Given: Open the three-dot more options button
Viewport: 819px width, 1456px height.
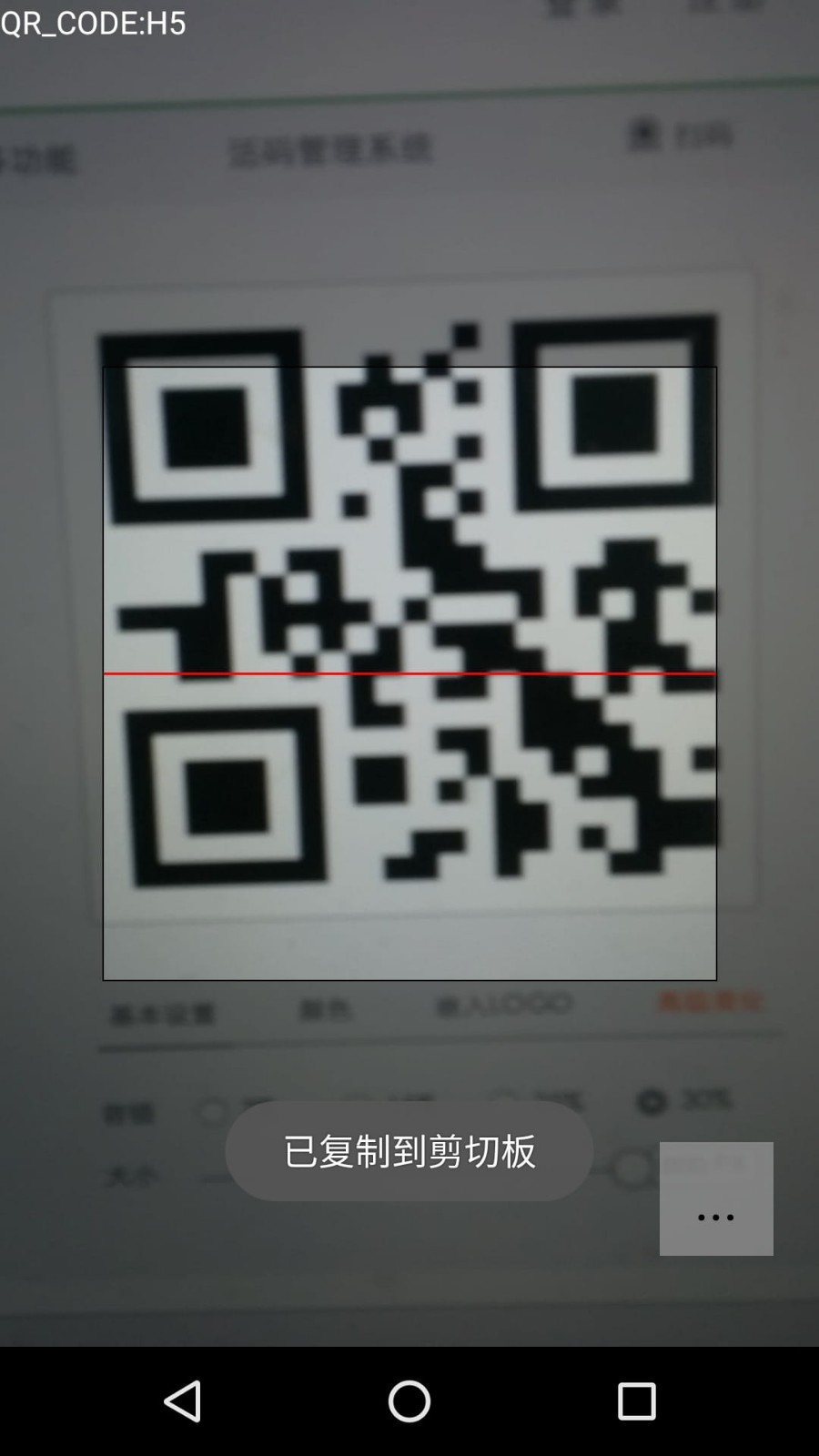Looking at the screenshot, I should click(716, 1198).
